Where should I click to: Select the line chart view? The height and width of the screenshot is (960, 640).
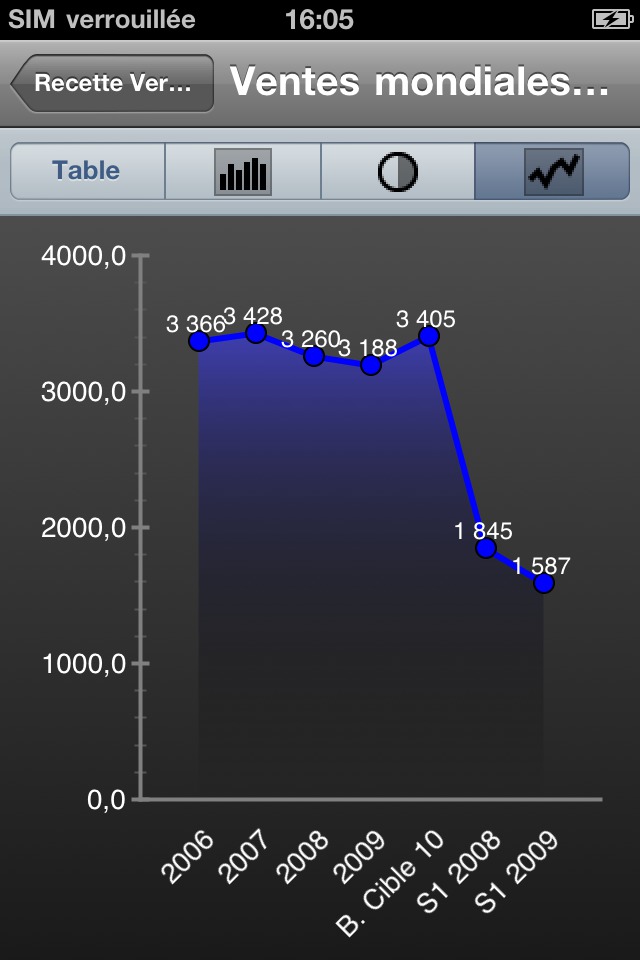(x=553, y=171)
